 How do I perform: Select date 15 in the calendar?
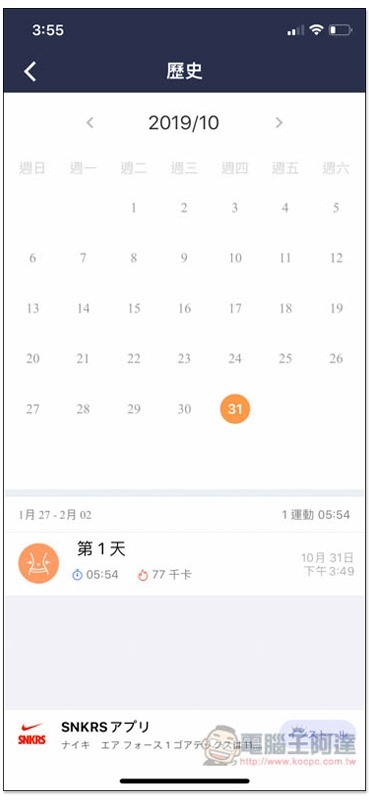click(x=134, y=308)
